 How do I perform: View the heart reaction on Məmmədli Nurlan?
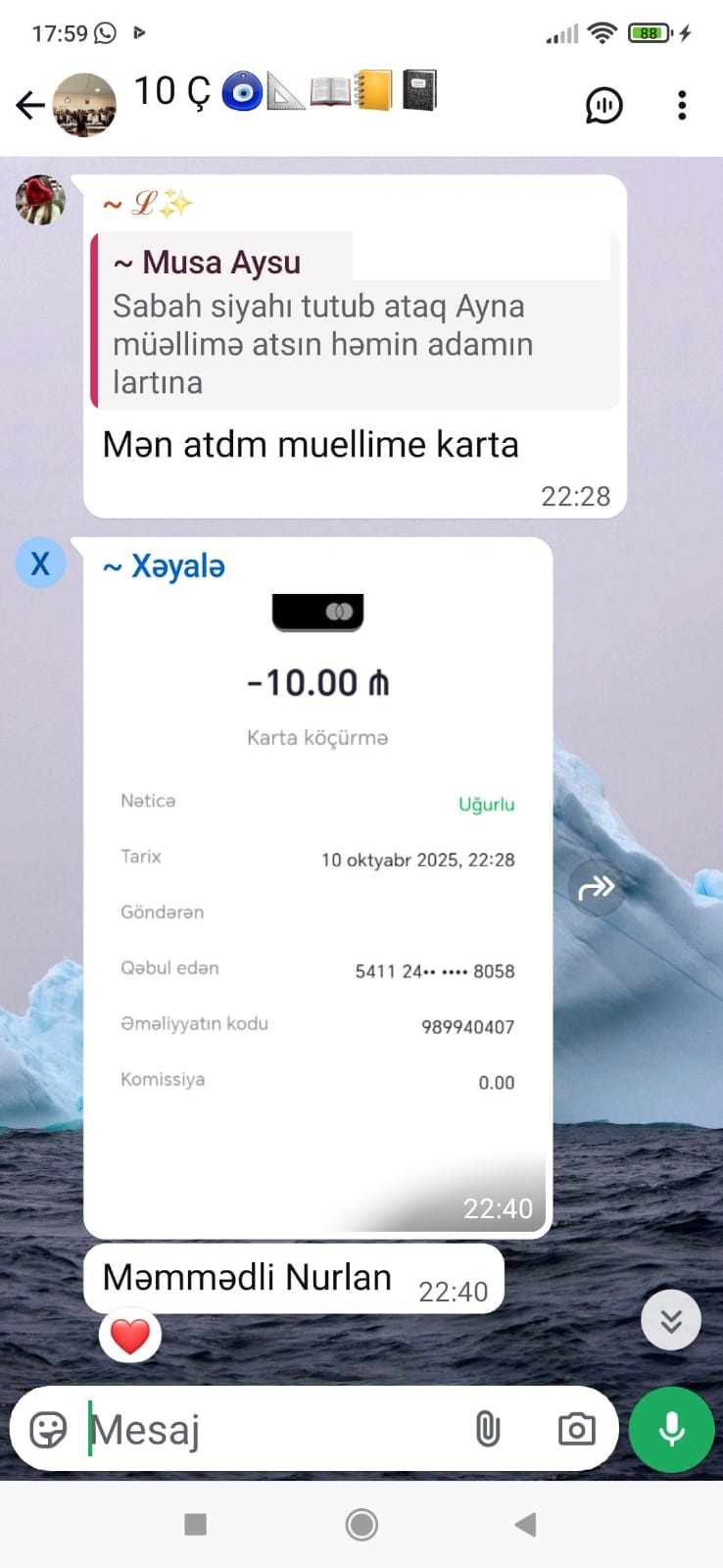click(x=129, y=1336)
